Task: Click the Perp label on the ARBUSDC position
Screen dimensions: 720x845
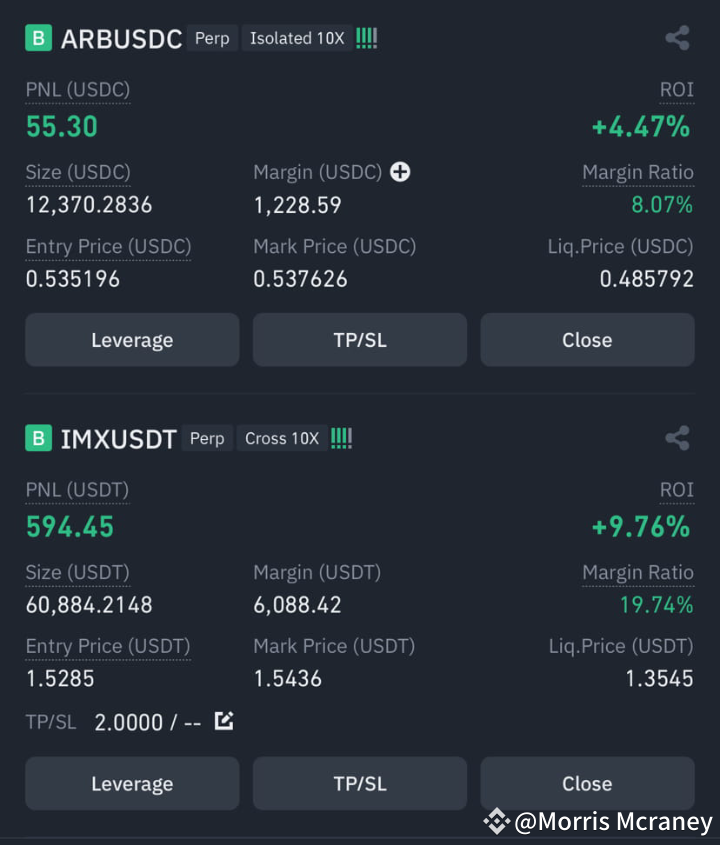Action: click(x=212, y=38)
